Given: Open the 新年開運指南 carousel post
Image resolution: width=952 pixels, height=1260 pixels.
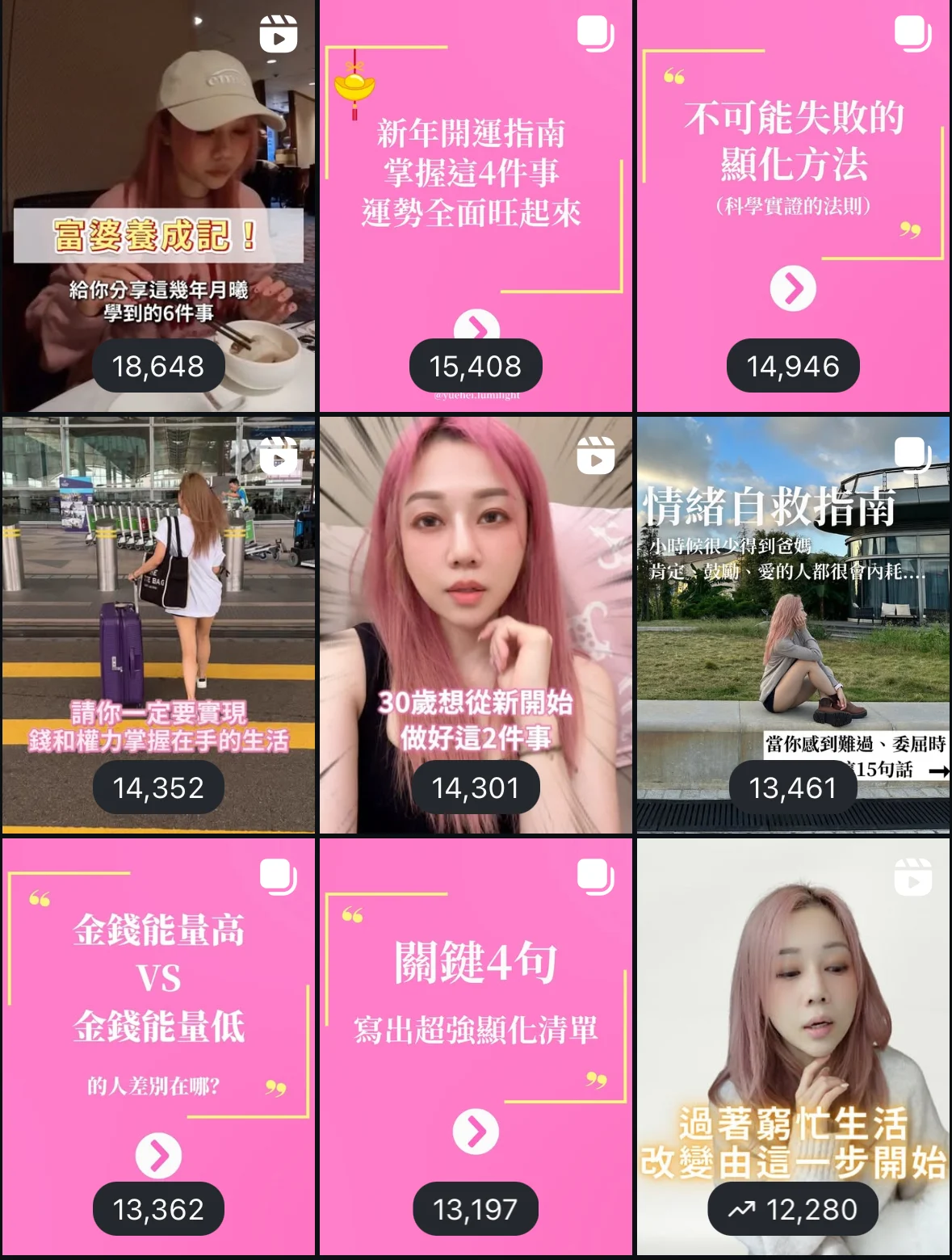Looking at the screenshot, I should coord(476,206).
